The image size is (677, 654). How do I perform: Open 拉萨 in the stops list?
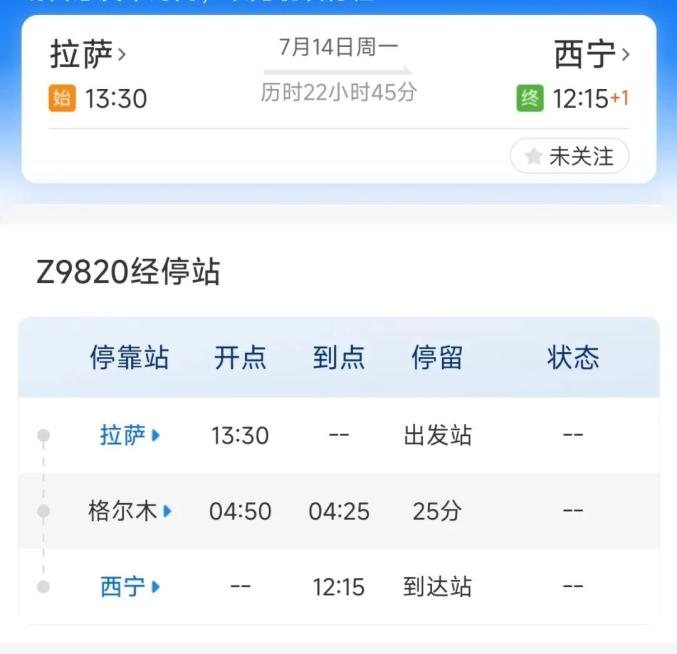(130, 436)
